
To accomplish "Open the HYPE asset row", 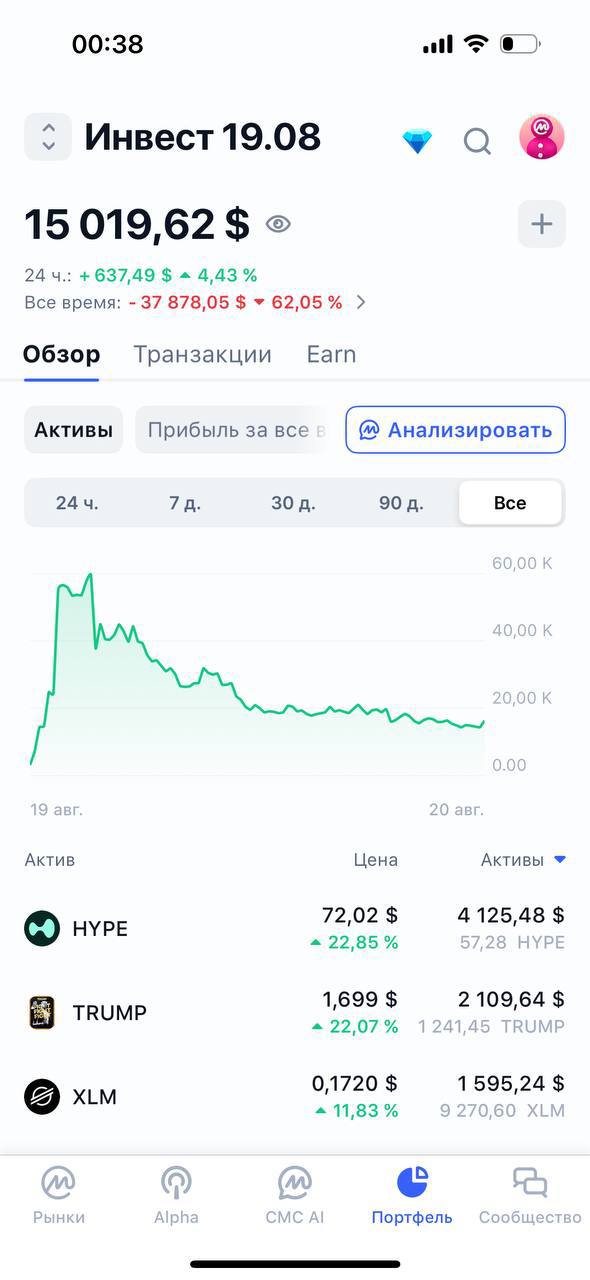I will (295, 928).
